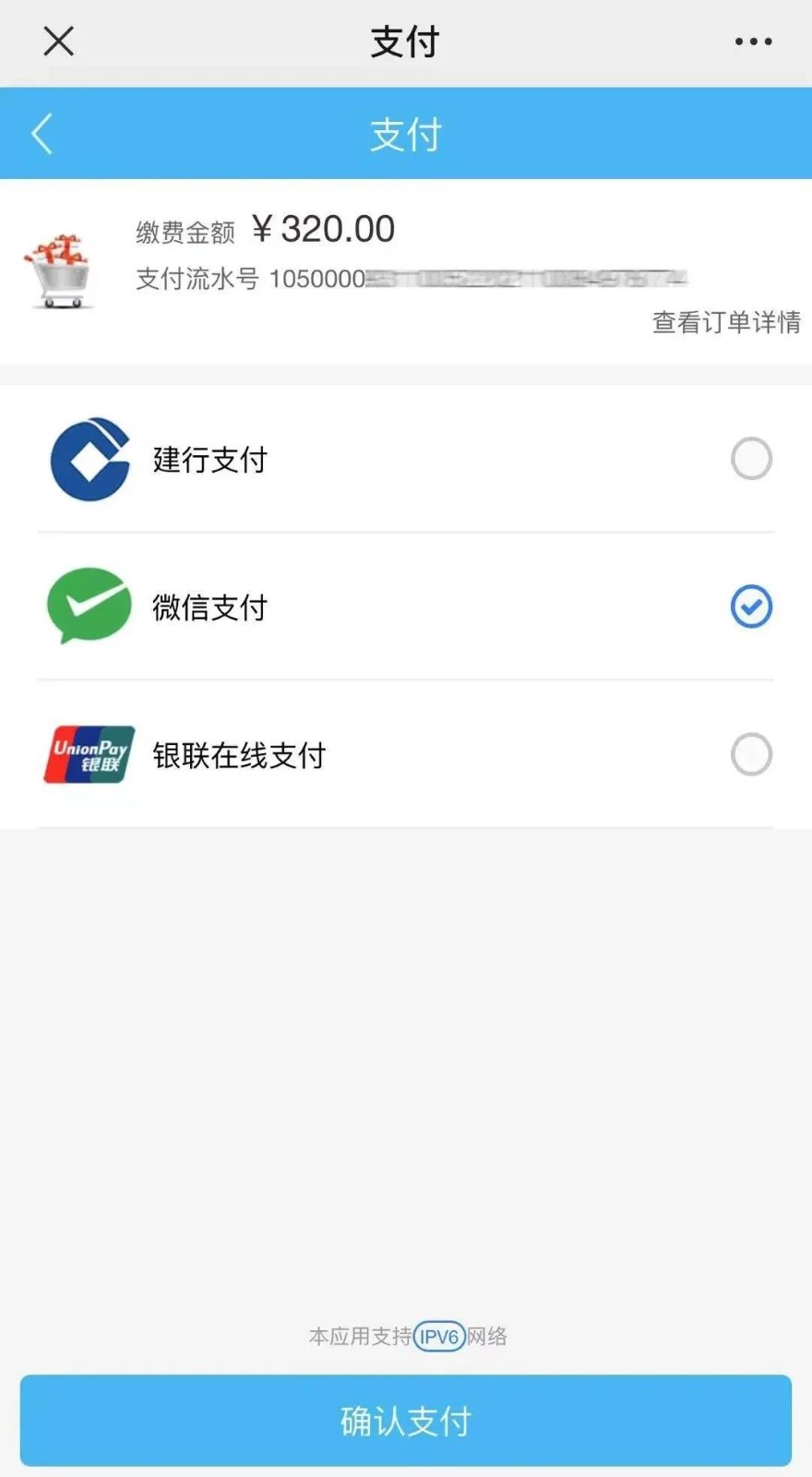This screenshot has height=1477, width=812.
Task: Choose 银联在线支付 payment option
Action: click(x=406, y=754)
